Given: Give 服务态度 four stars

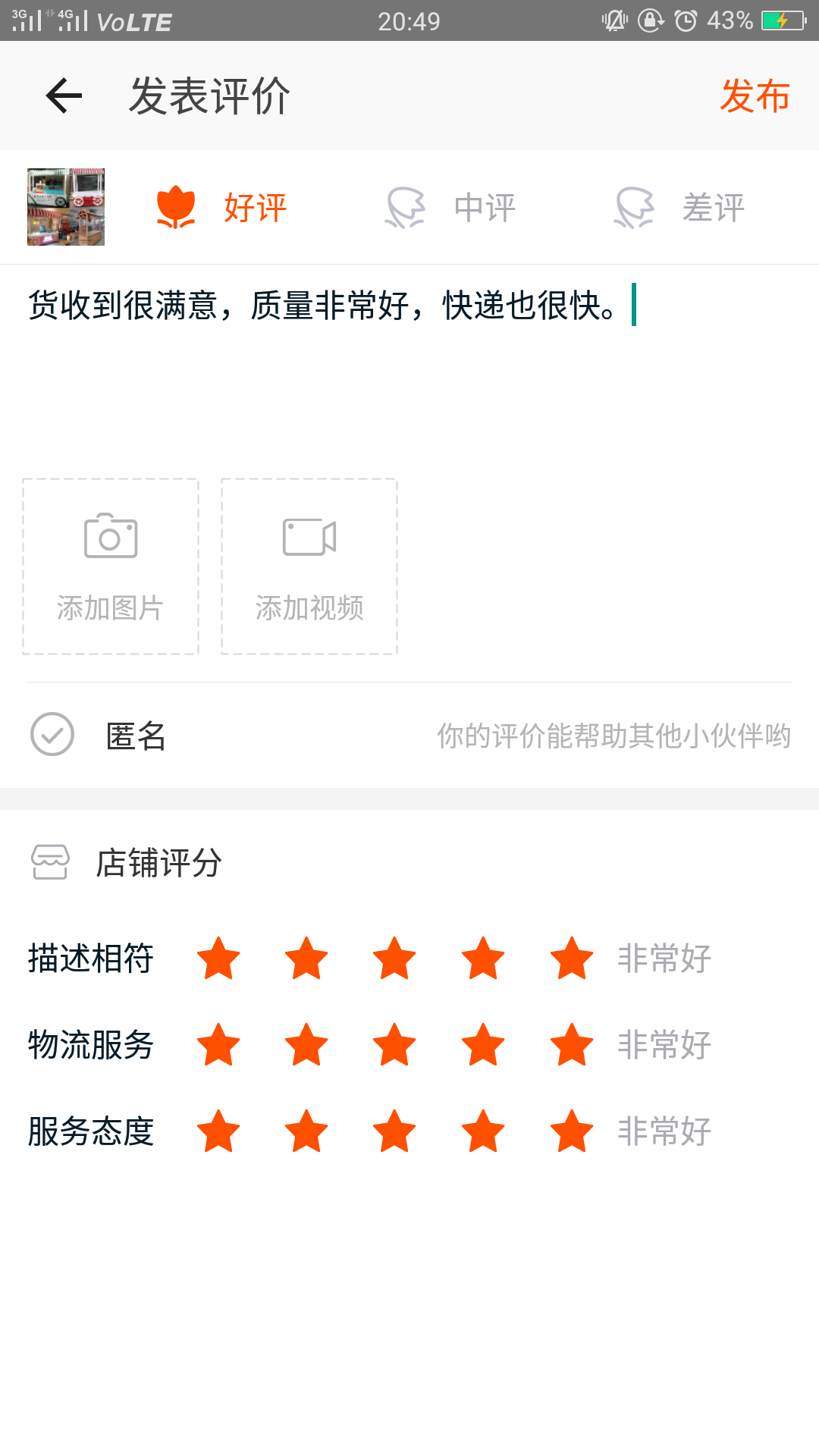Looking at the screenshot, I should (483, 1131).
